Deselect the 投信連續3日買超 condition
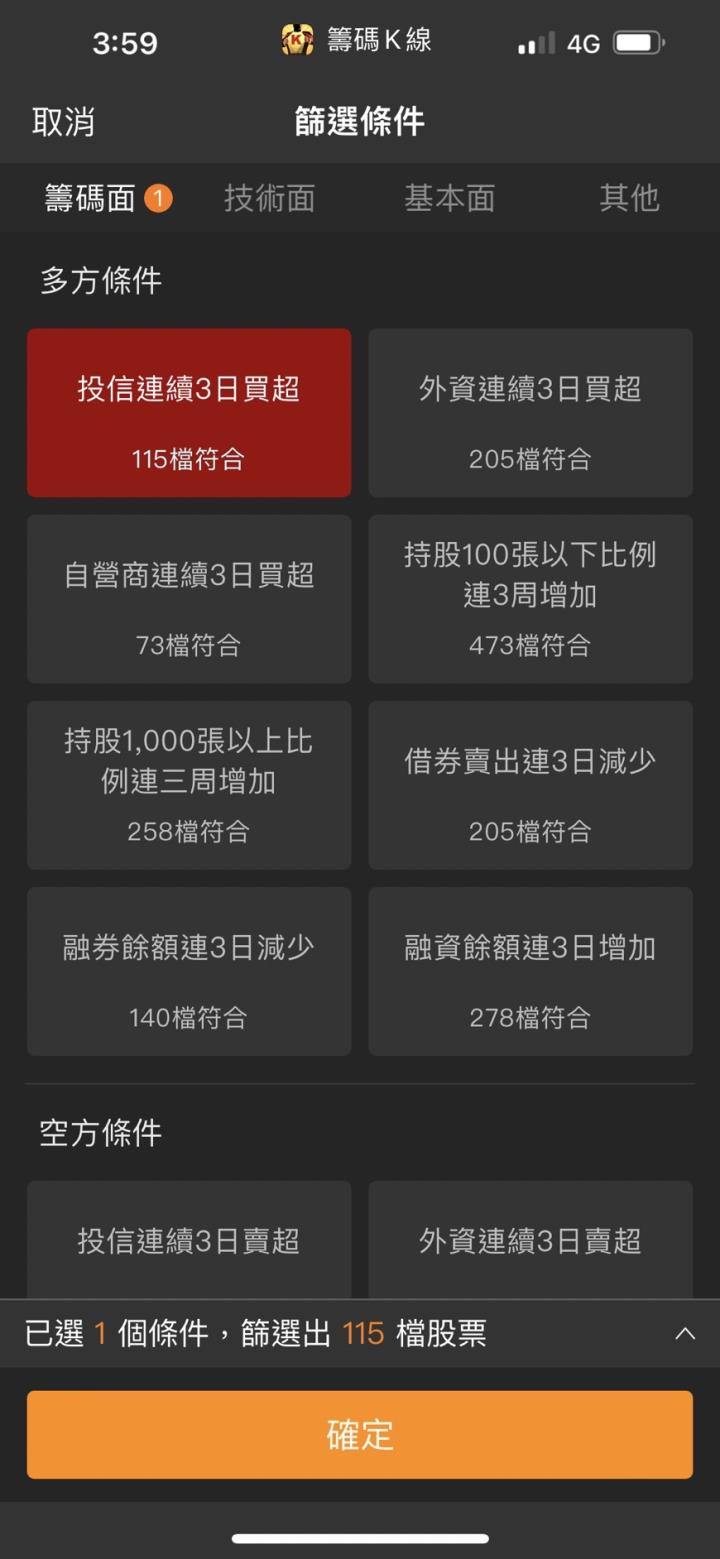This screenshot has width=720, height=1559. click(189, 412)
